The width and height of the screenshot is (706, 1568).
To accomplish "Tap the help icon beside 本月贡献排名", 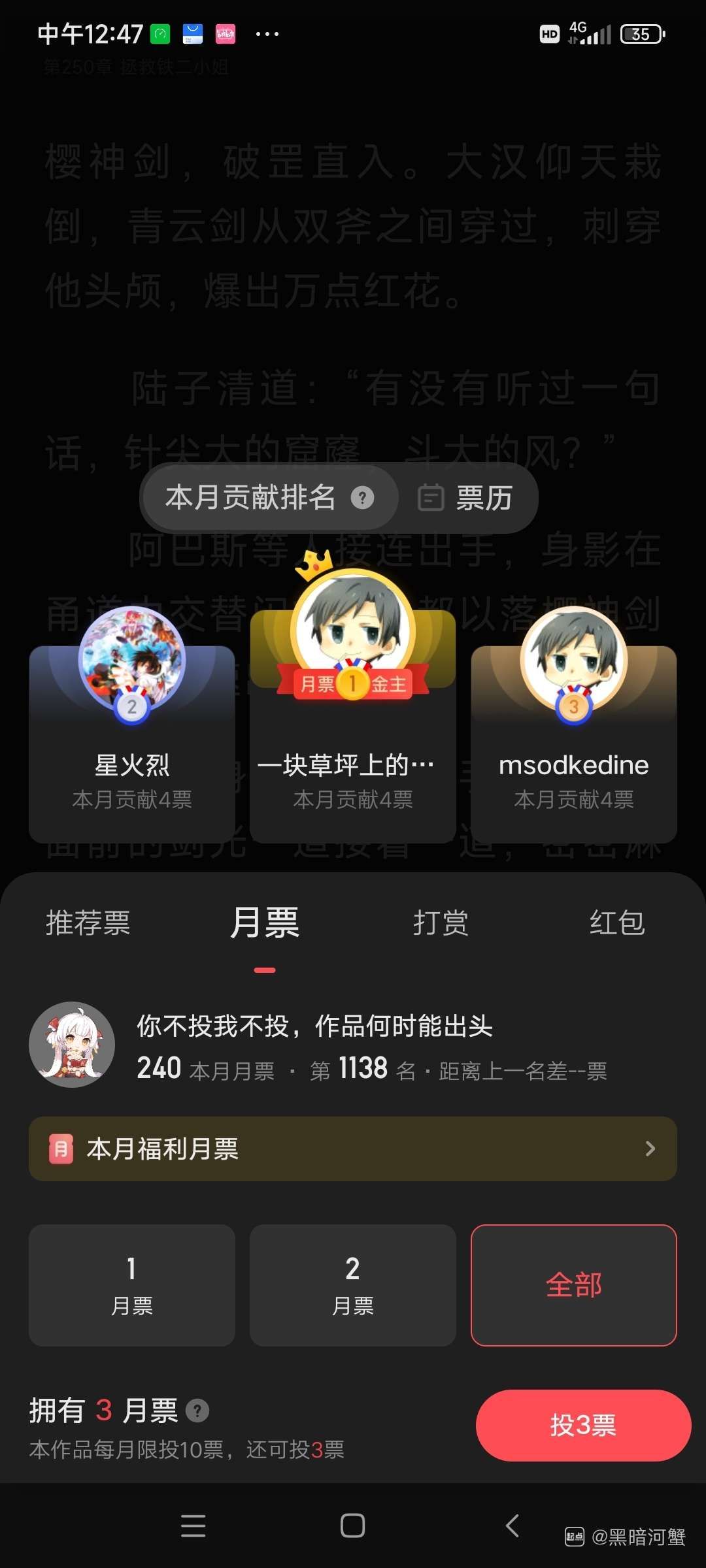I will coord(362,498).
